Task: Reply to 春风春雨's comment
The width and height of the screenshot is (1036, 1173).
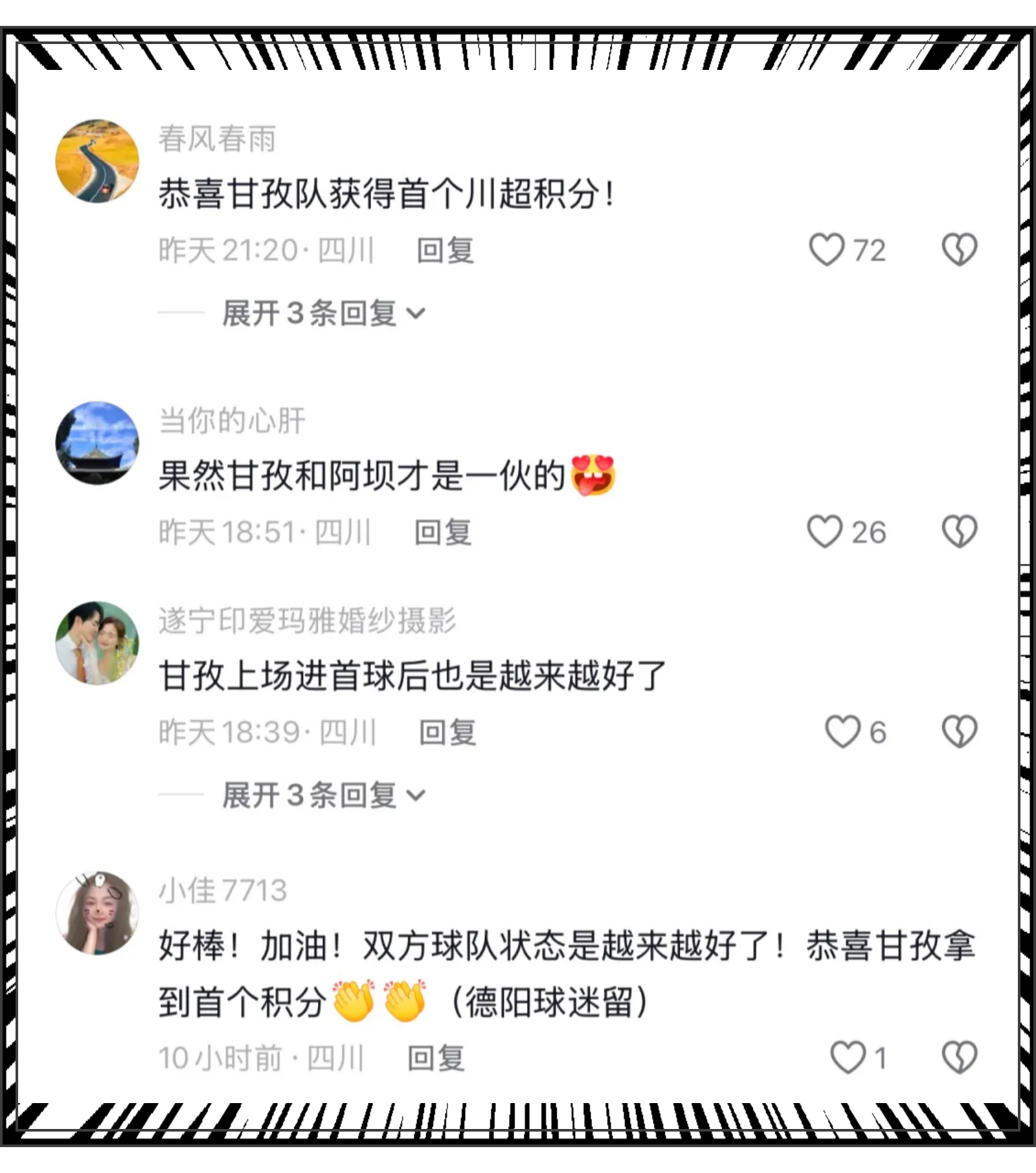Action: click(445, 251)
